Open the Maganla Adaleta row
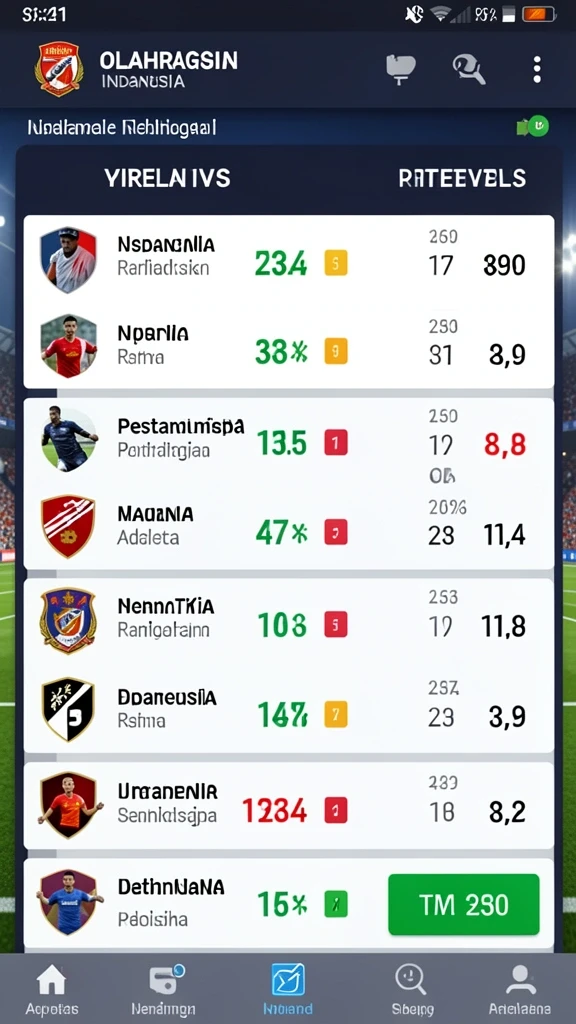 [289, 528]
